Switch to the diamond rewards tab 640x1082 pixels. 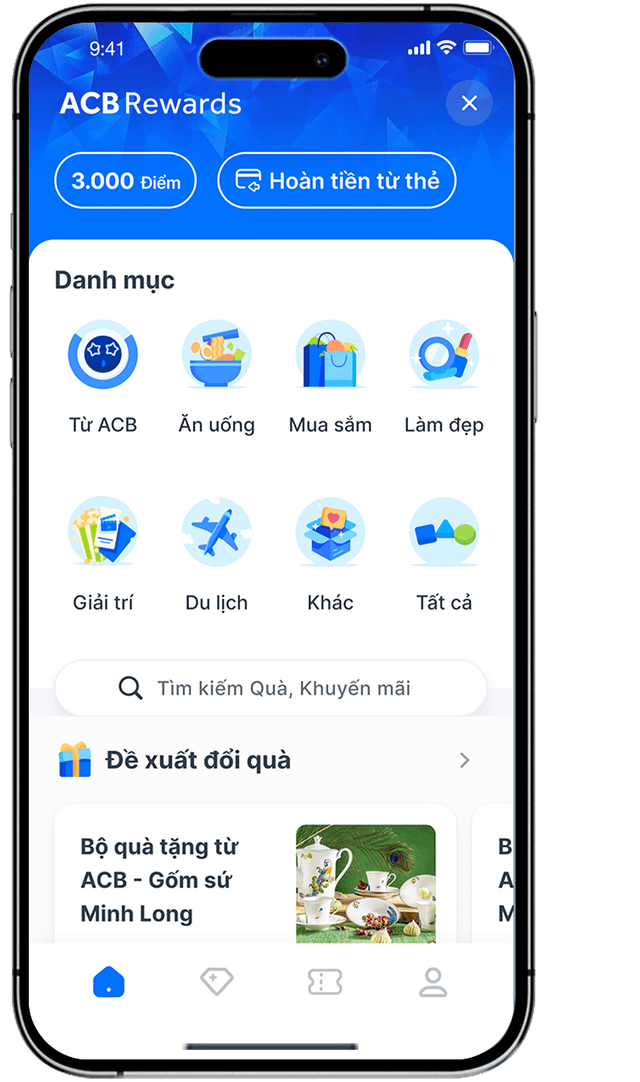point(216,982)
